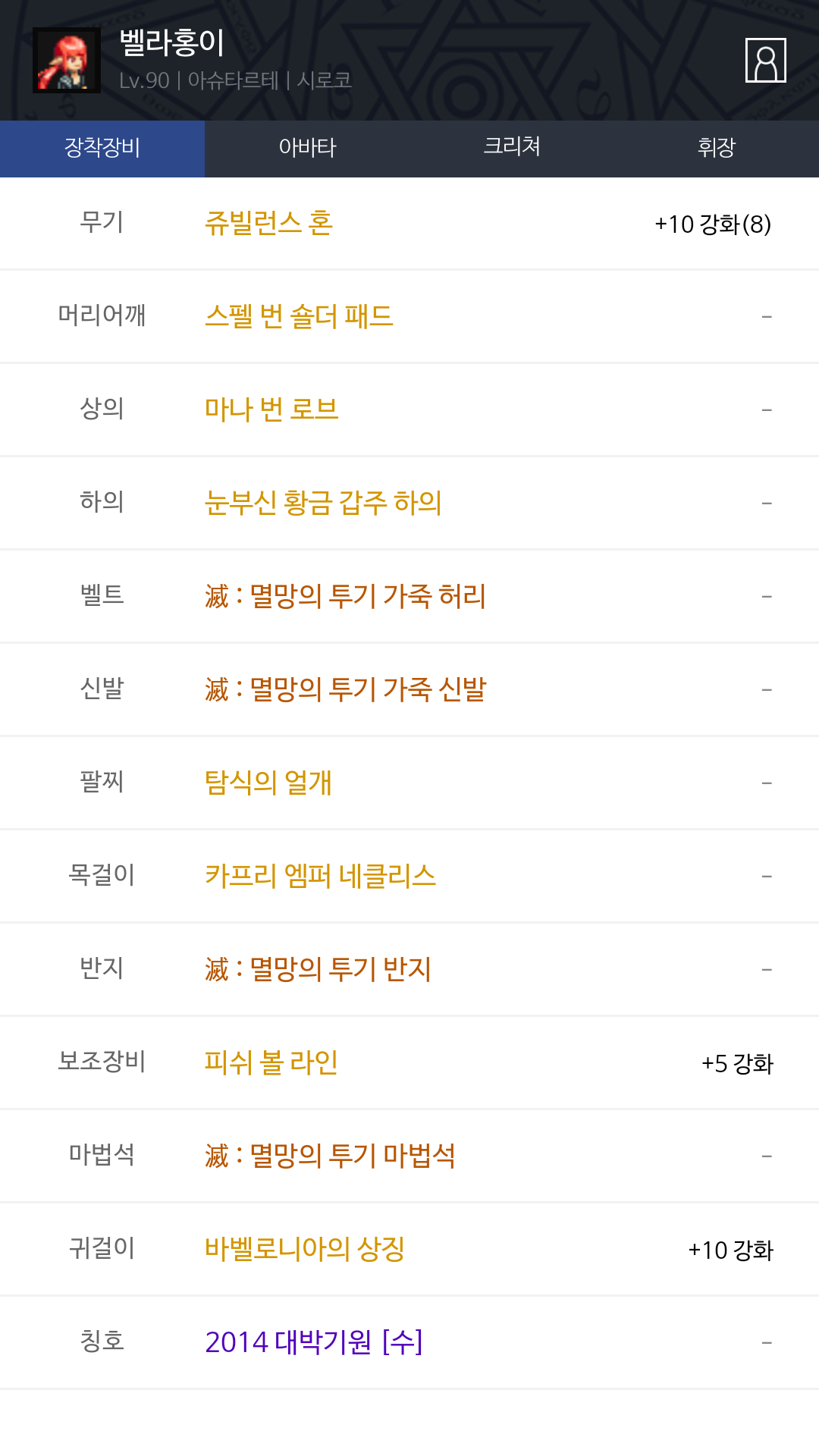View 스펠 번 숄더 패드 details
819x1456 pixels.
[x=299, y=316]
